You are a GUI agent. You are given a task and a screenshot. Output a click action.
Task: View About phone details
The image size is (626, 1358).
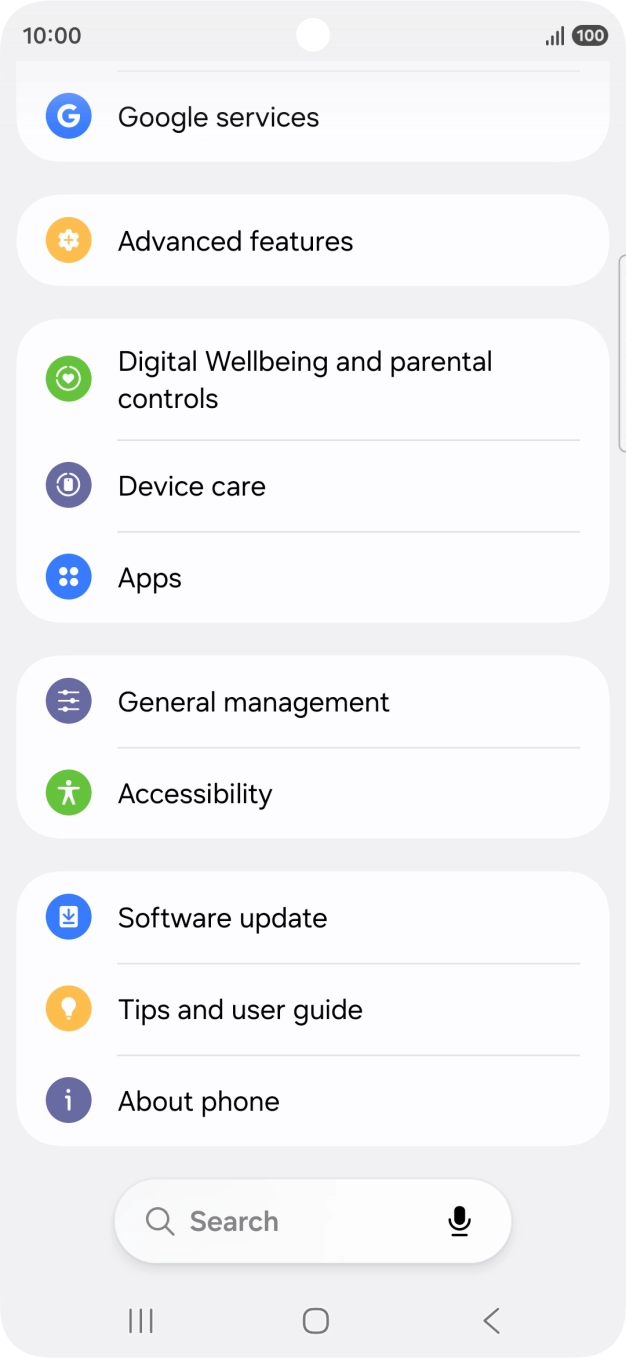[313, 1101]
